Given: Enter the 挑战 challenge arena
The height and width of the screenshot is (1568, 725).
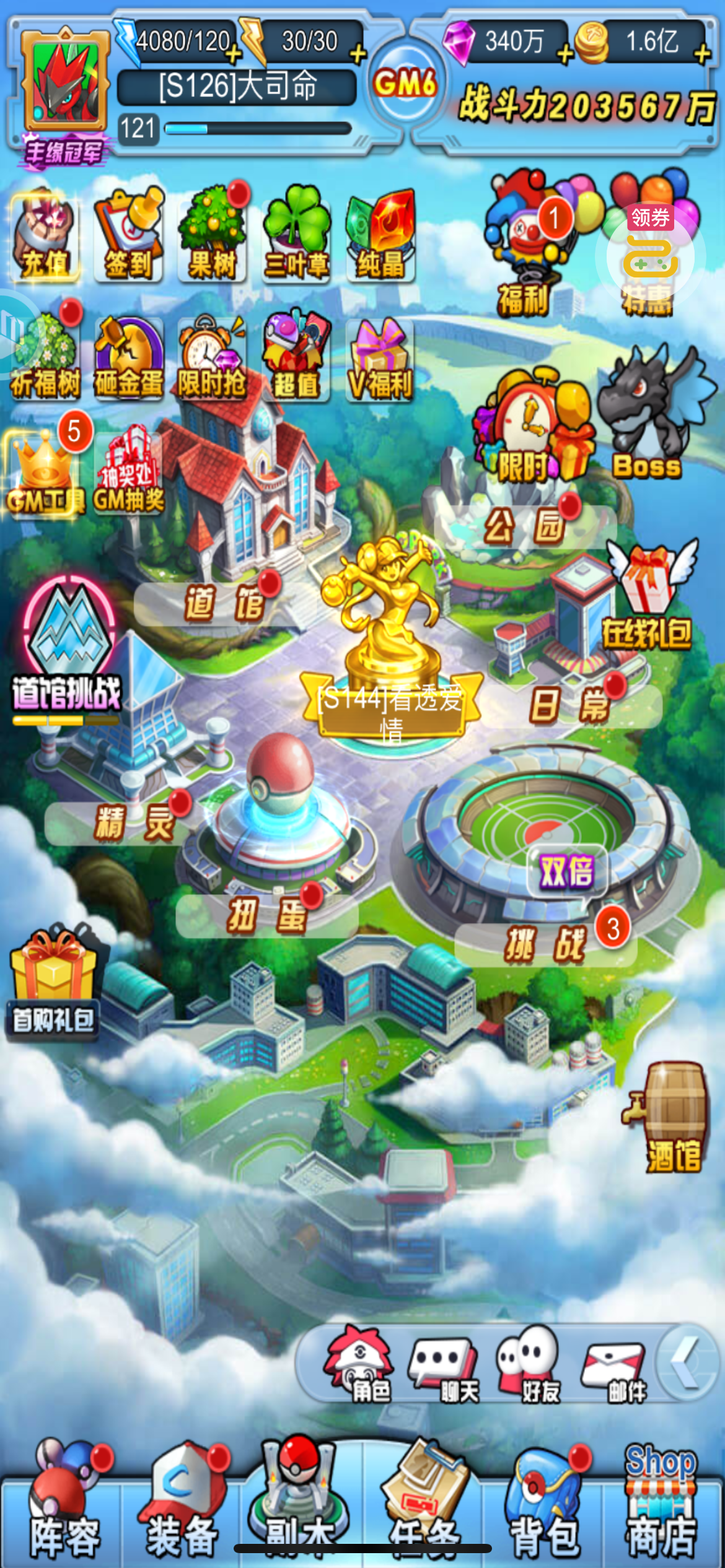Looking at the screenshot, I should (x=545, y=944).
